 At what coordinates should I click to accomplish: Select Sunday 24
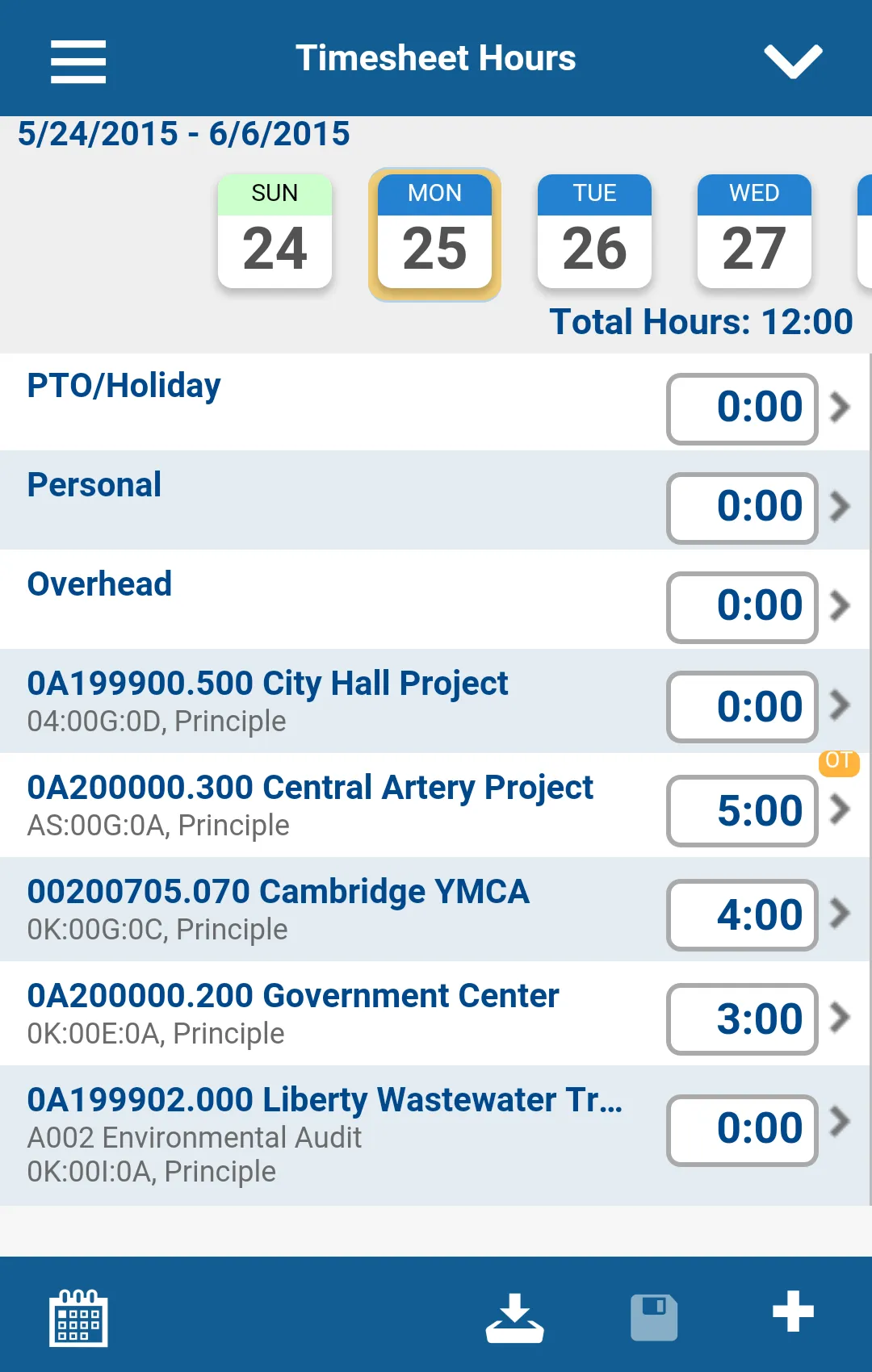coord(275,232)
